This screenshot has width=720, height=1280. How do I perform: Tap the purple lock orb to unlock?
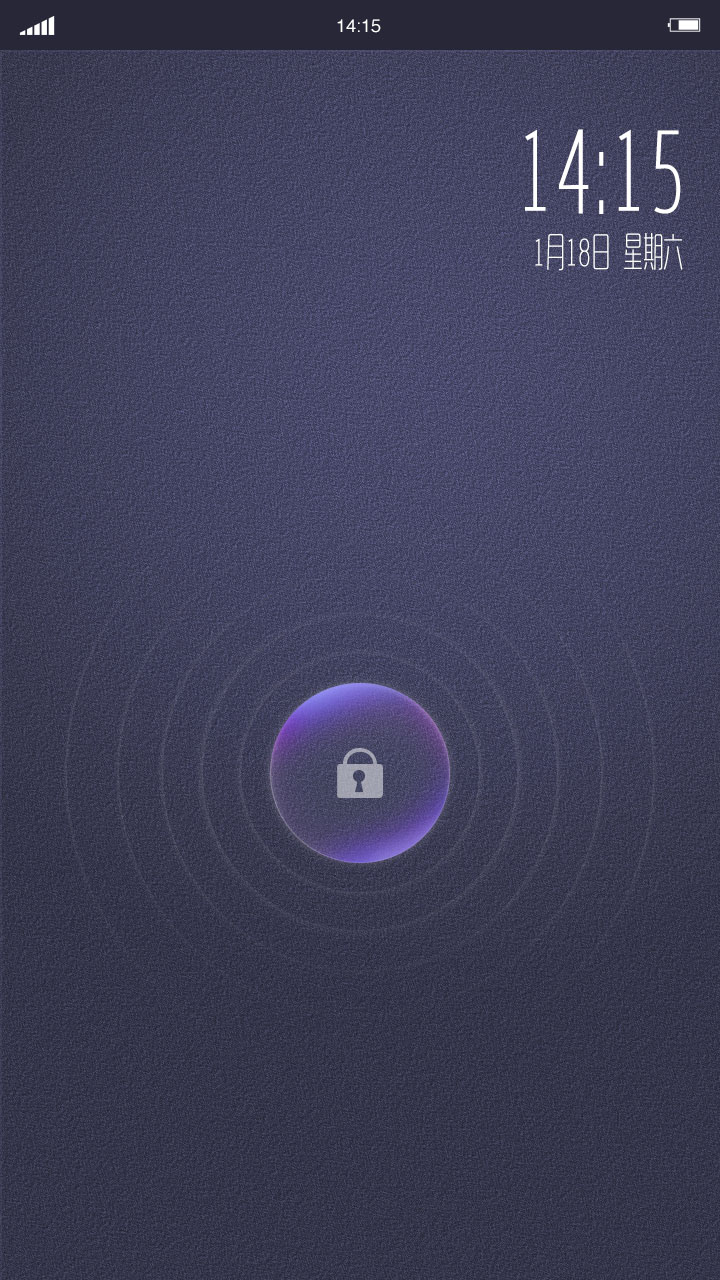[x=360, y=773]
